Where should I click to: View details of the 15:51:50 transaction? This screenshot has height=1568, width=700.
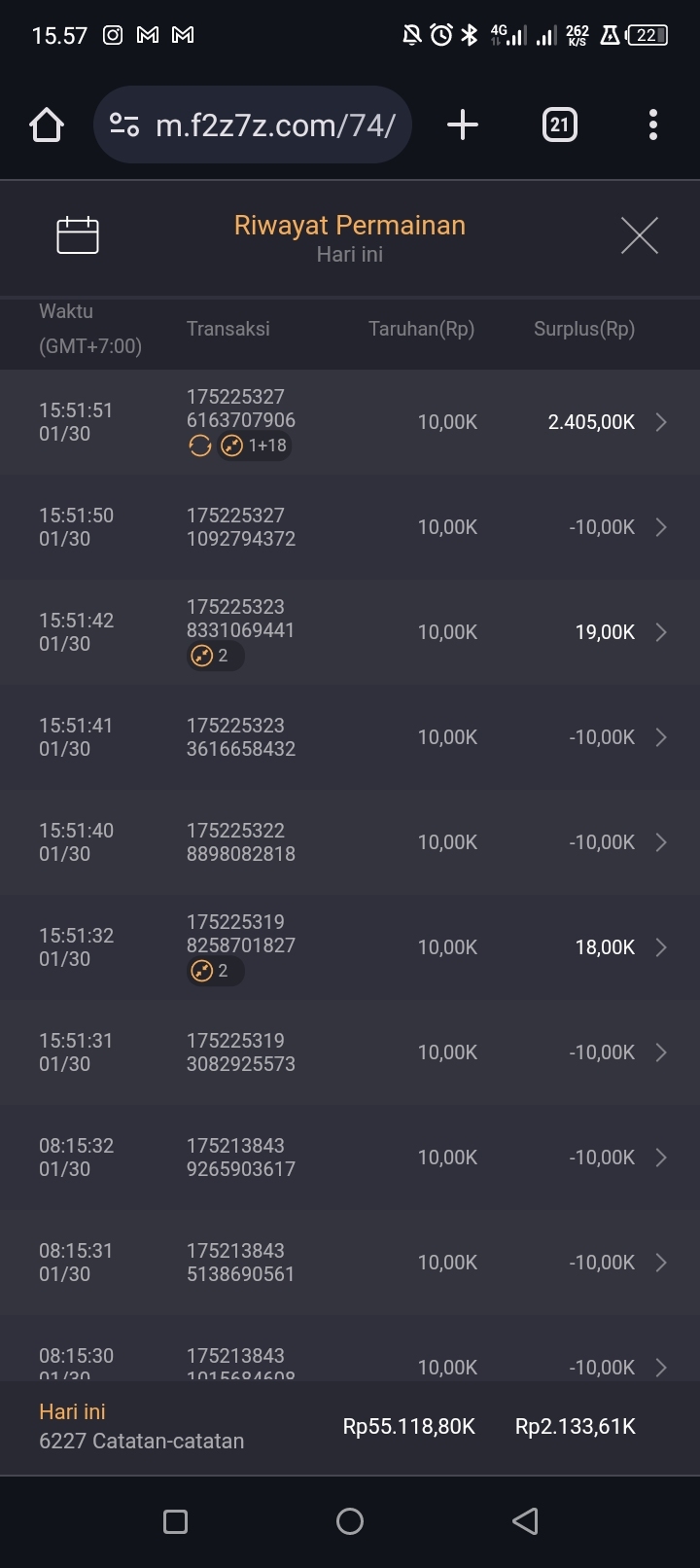[350, 527]
